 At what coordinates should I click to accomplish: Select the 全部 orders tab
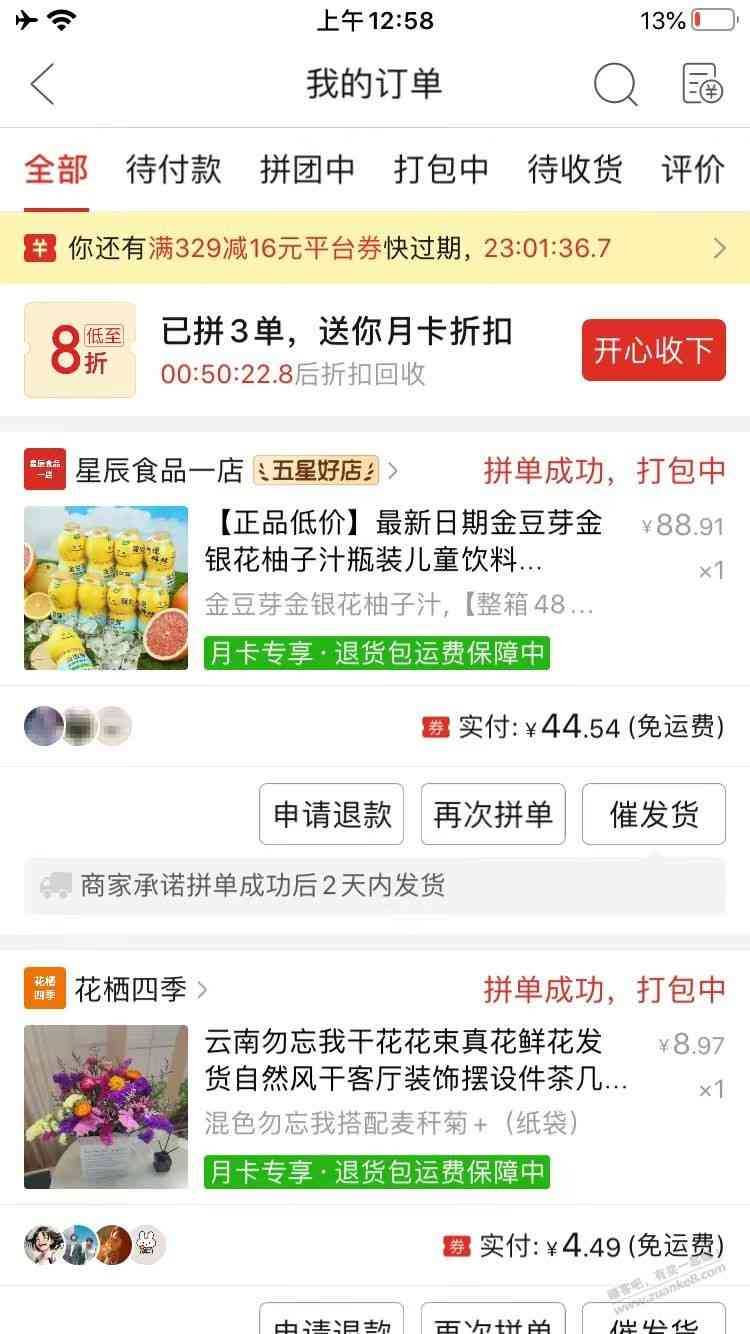coord(56,169)
